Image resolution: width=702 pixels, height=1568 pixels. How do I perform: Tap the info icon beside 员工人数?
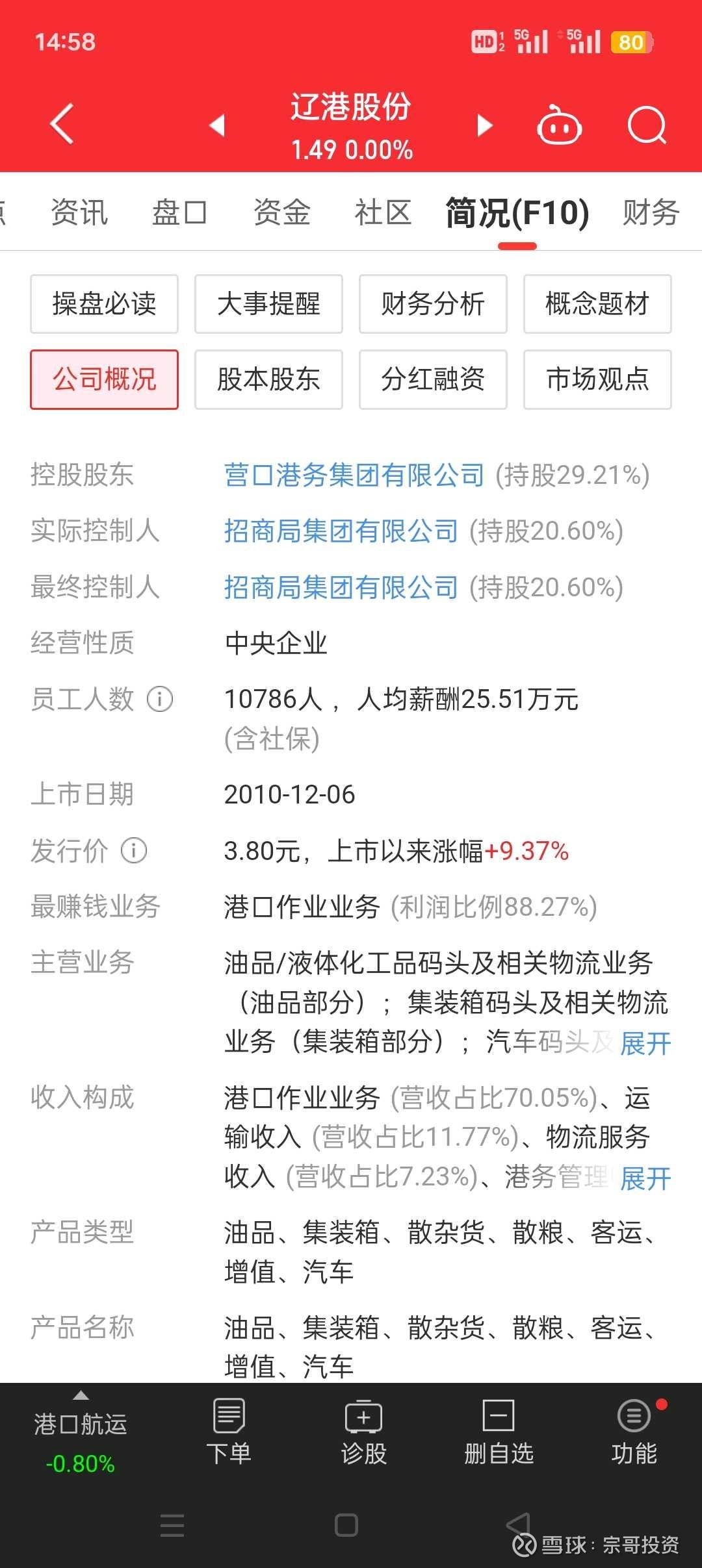pos(160,700)
